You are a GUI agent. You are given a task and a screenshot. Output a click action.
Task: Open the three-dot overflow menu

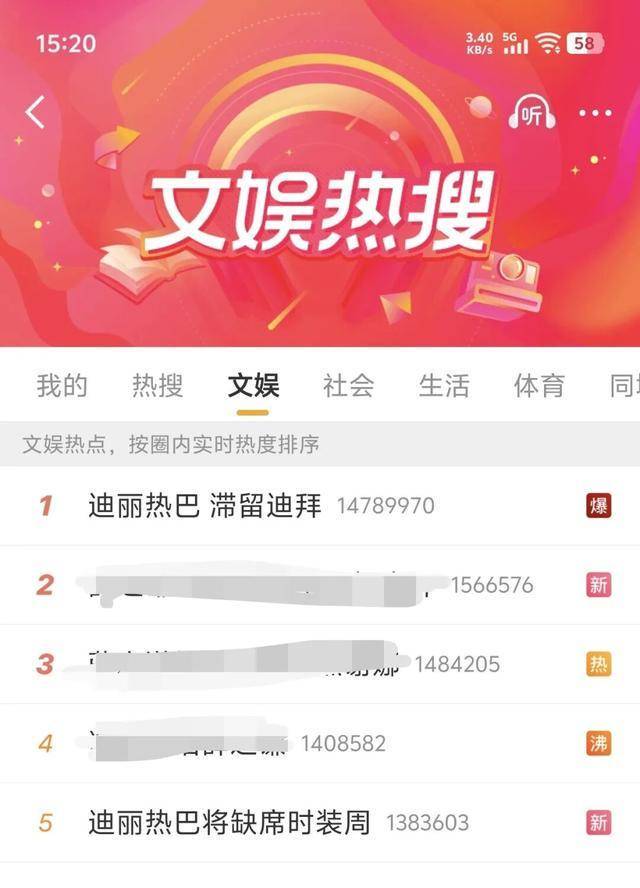594,114
